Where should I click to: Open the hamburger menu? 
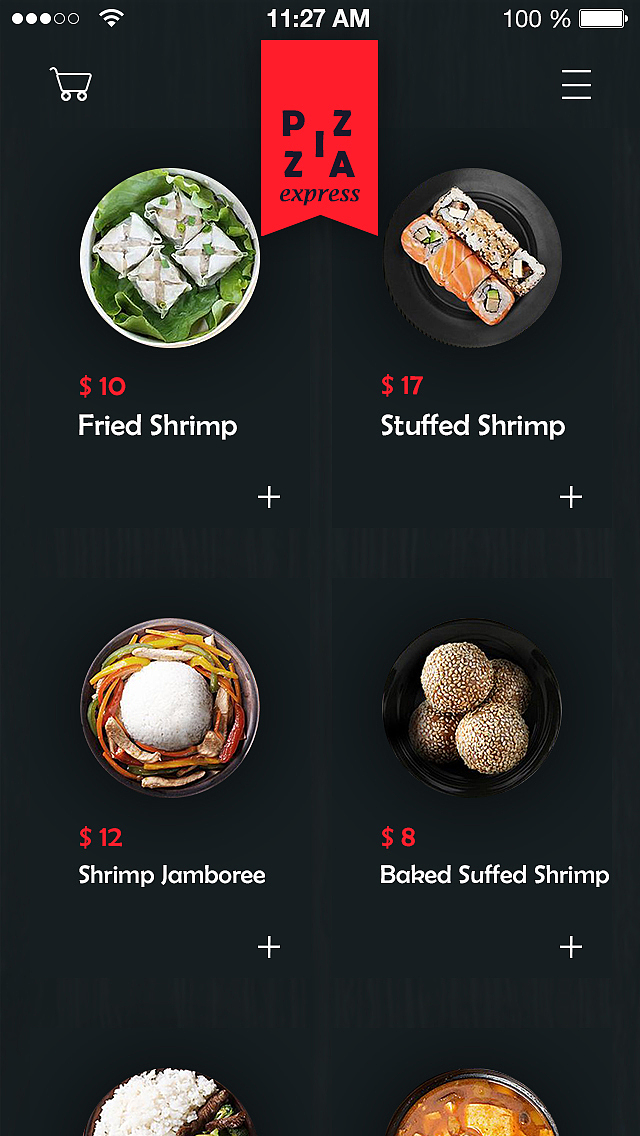[576, 85]
